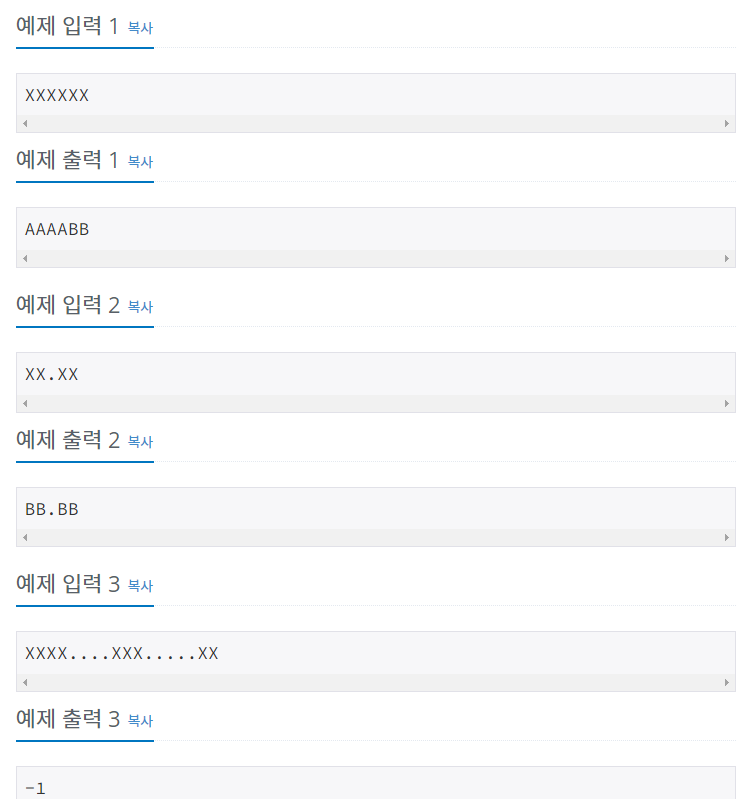The height and width of the screenshot is (799, 755).
Task: Copy example output 3 via 복사 link
Action: click(x=140, y=721)
